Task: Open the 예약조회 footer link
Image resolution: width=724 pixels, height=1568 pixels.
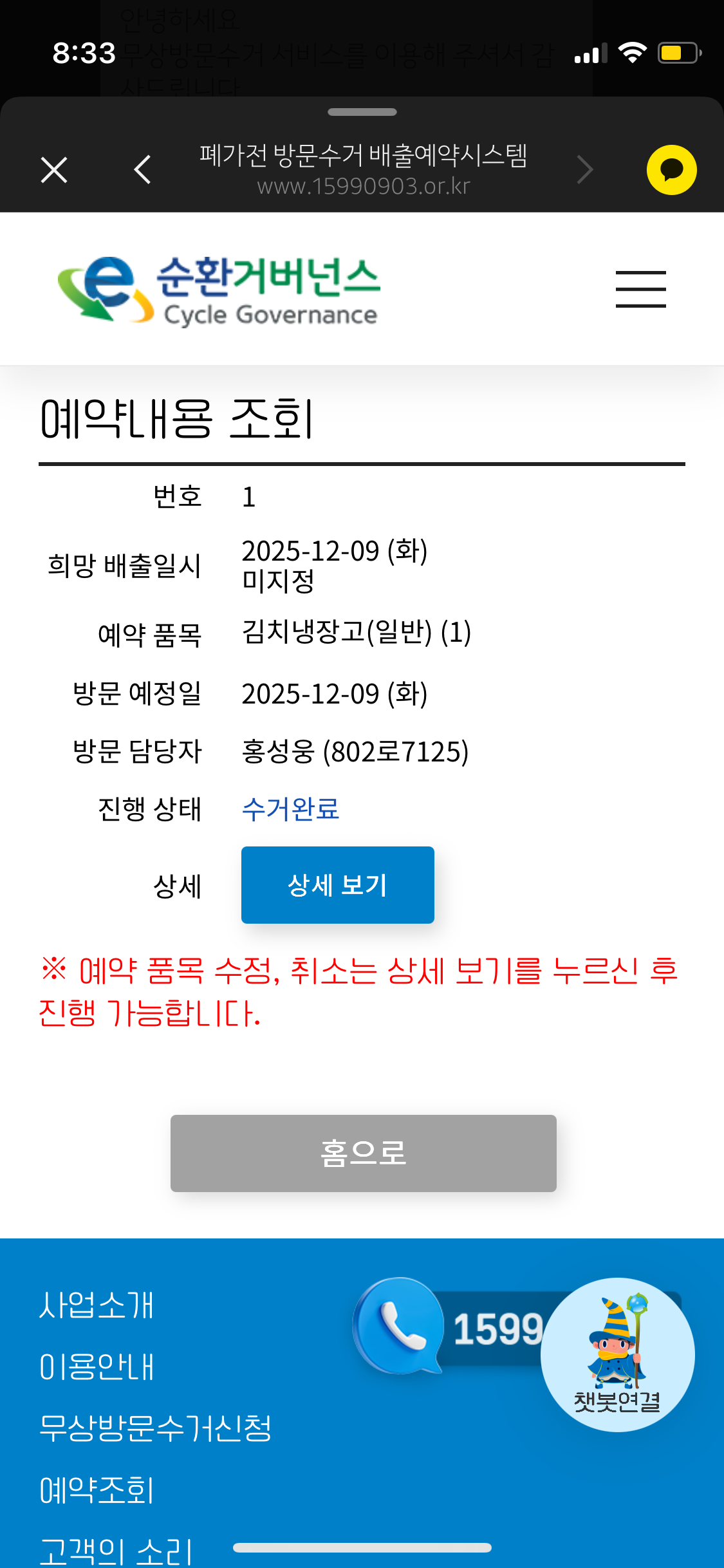Action: tap(97, 1490)
